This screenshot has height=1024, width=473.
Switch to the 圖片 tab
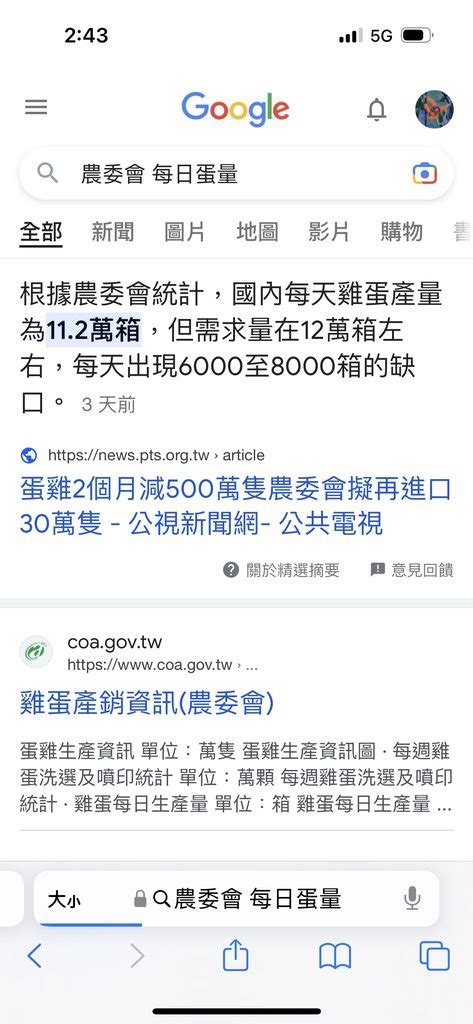click(x=185, y=231)
